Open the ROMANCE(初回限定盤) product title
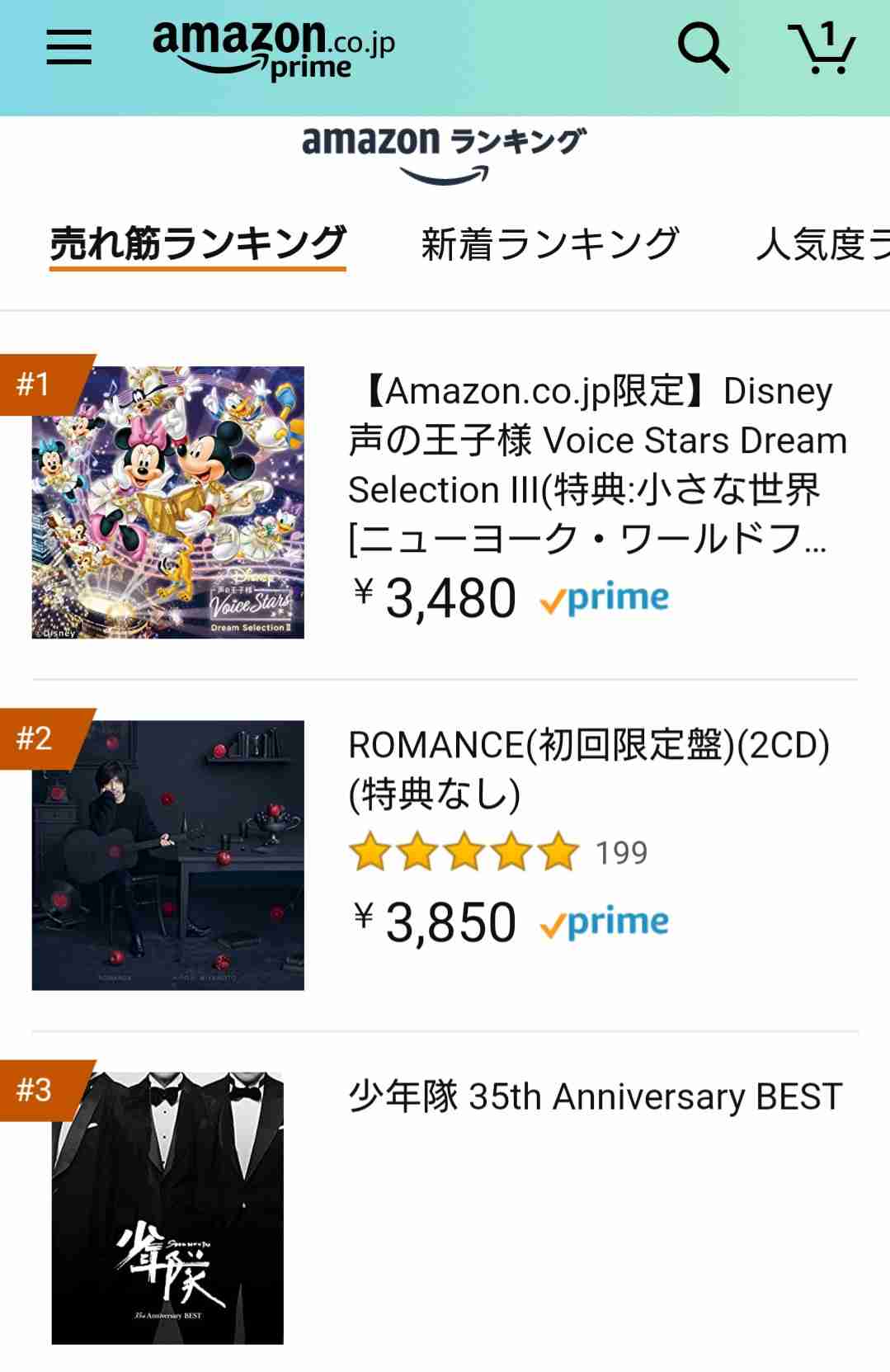 [x=588, y=769]
